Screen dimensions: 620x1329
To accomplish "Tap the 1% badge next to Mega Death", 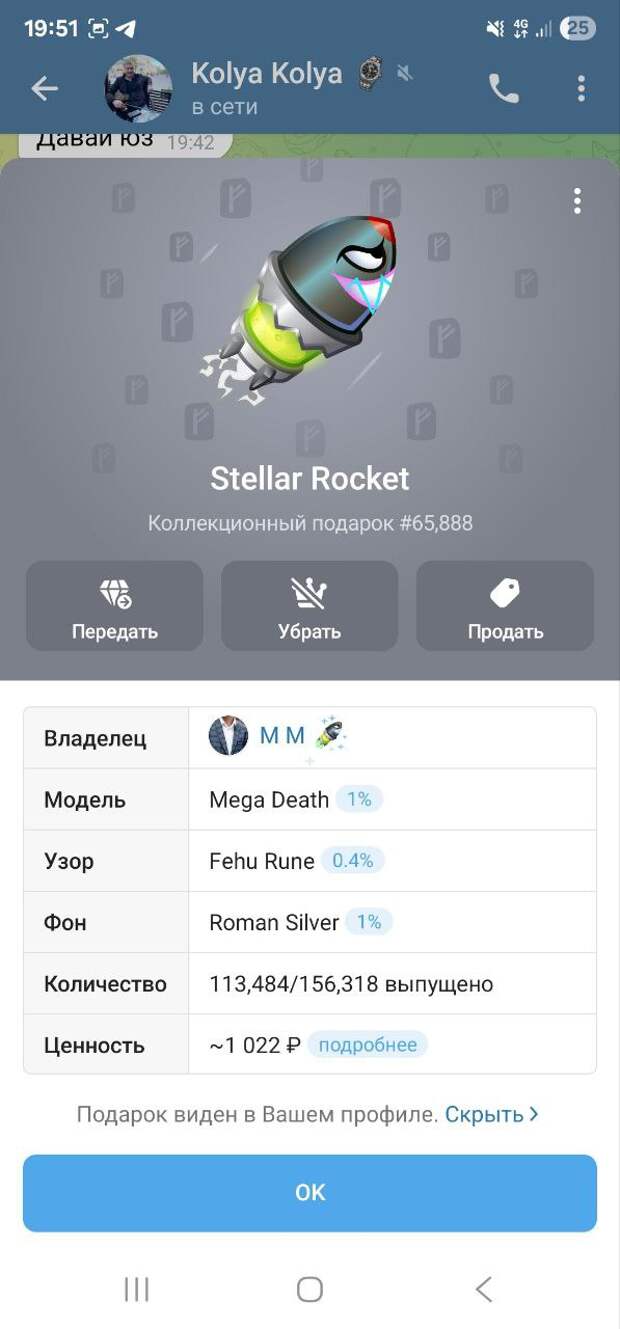I will click(x=359, y=799).
